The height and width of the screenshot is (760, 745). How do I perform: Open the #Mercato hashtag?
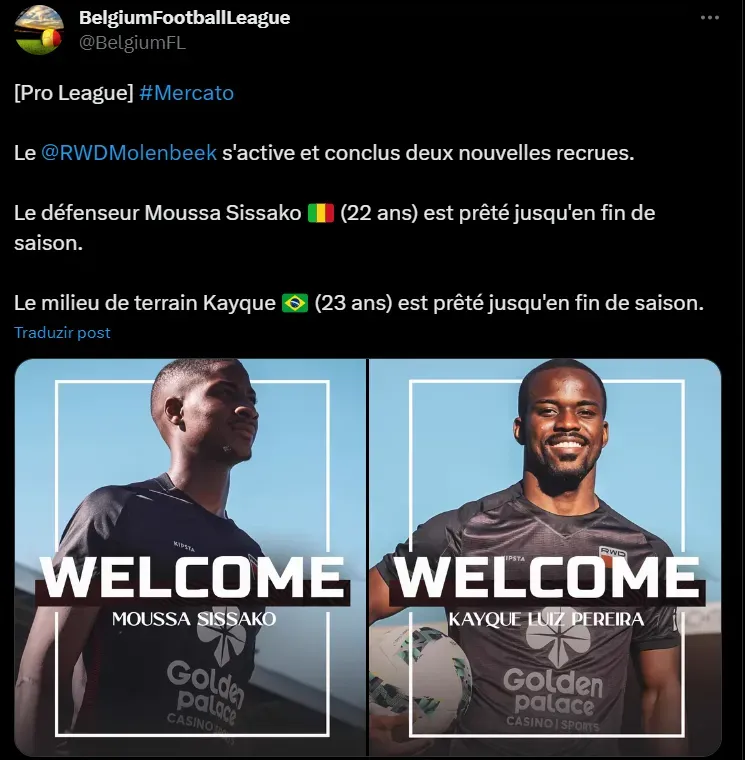click(186, 93)
